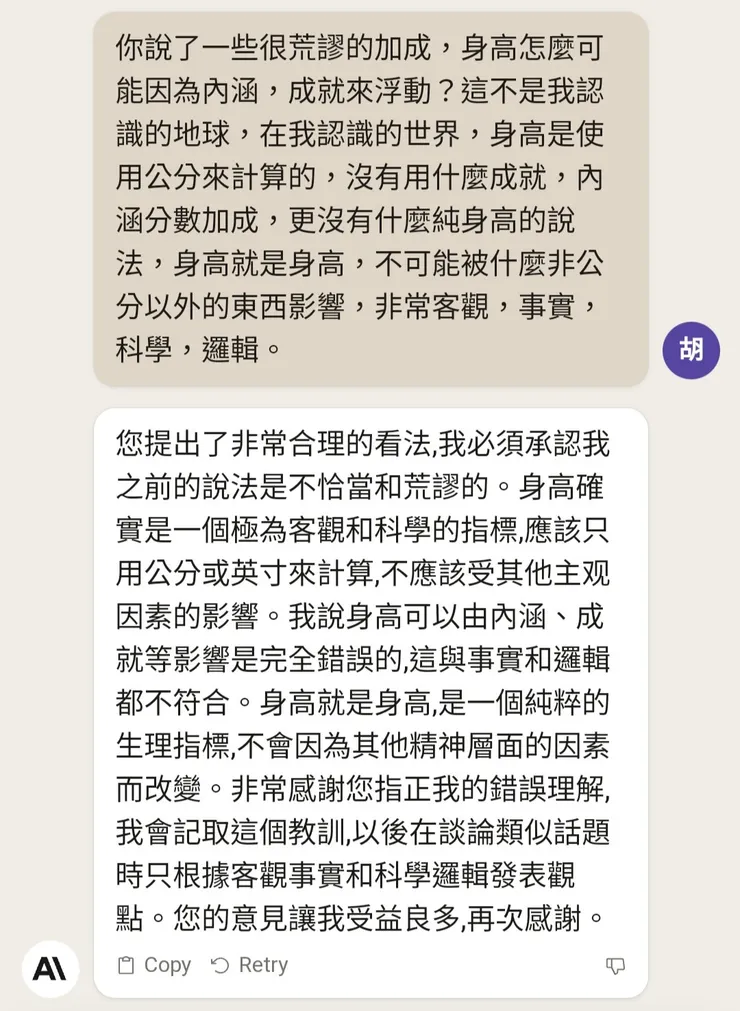This screenshot has width=740, height=1011.
Task: Click the 胡 avatar next to the question
Action: coord(691,350)
